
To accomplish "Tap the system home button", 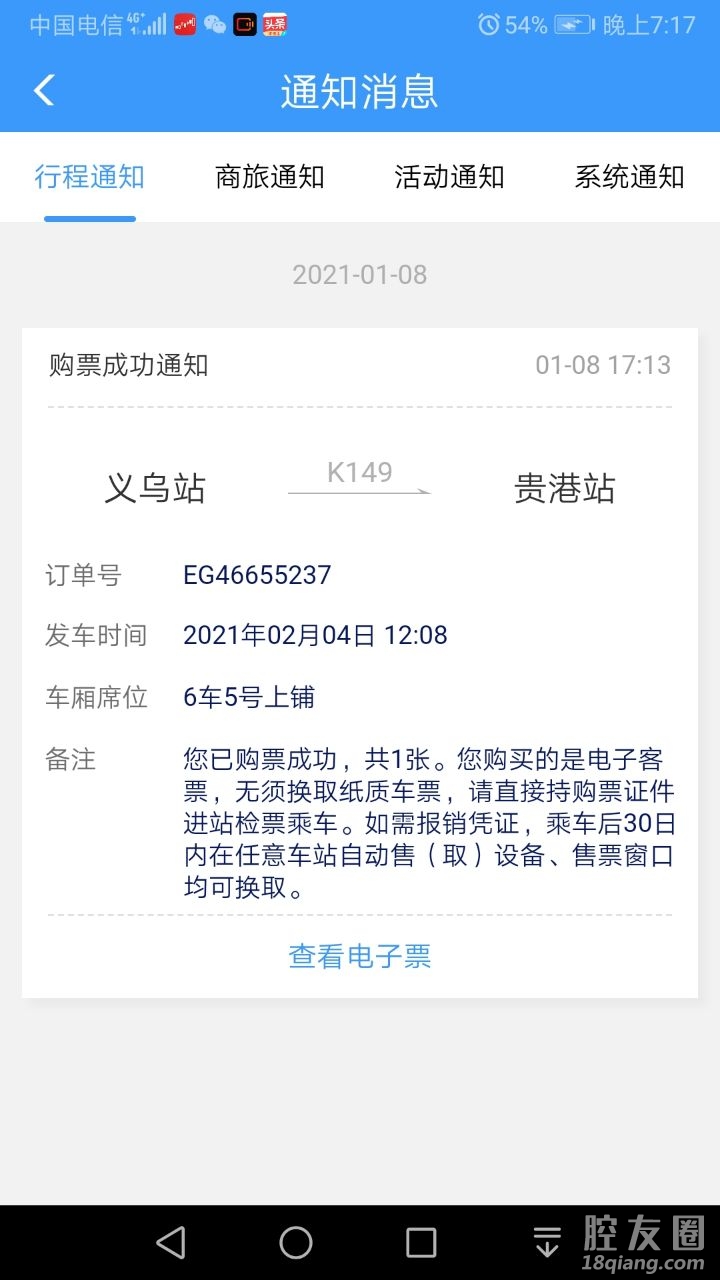I will (x=296, y=1242).
